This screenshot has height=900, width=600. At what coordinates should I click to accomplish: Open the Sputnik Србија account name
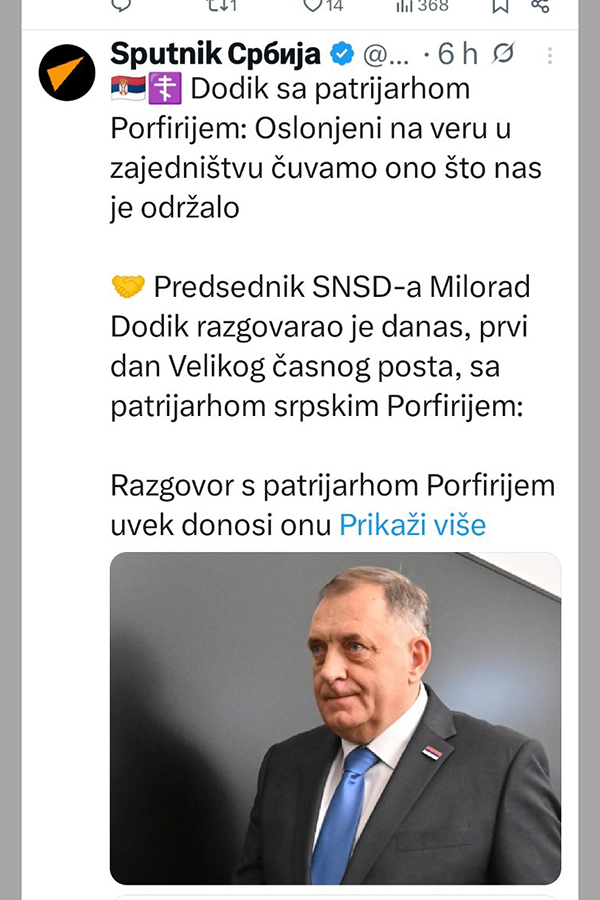pos(215,53)
